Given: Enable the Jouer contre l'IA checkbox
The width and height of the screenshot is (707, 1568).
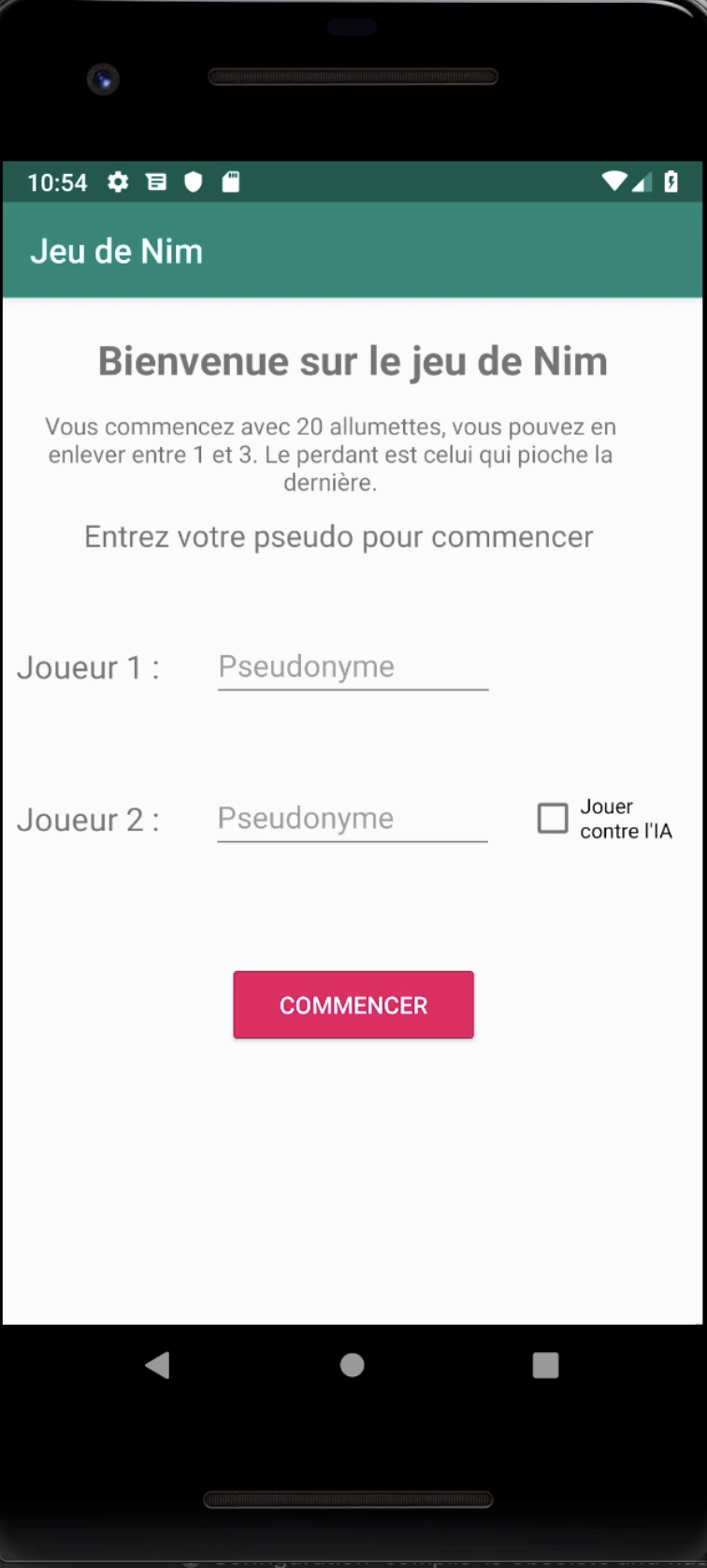Looking at the screenshot, I should [553, 818].
